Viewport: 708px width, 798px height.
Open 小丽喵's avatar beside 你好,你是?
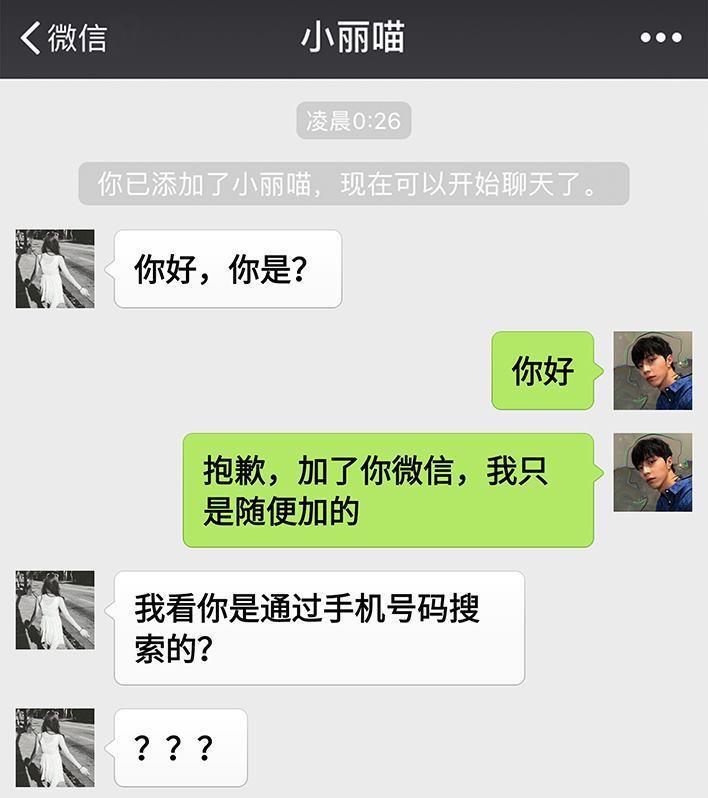[55, 269]
